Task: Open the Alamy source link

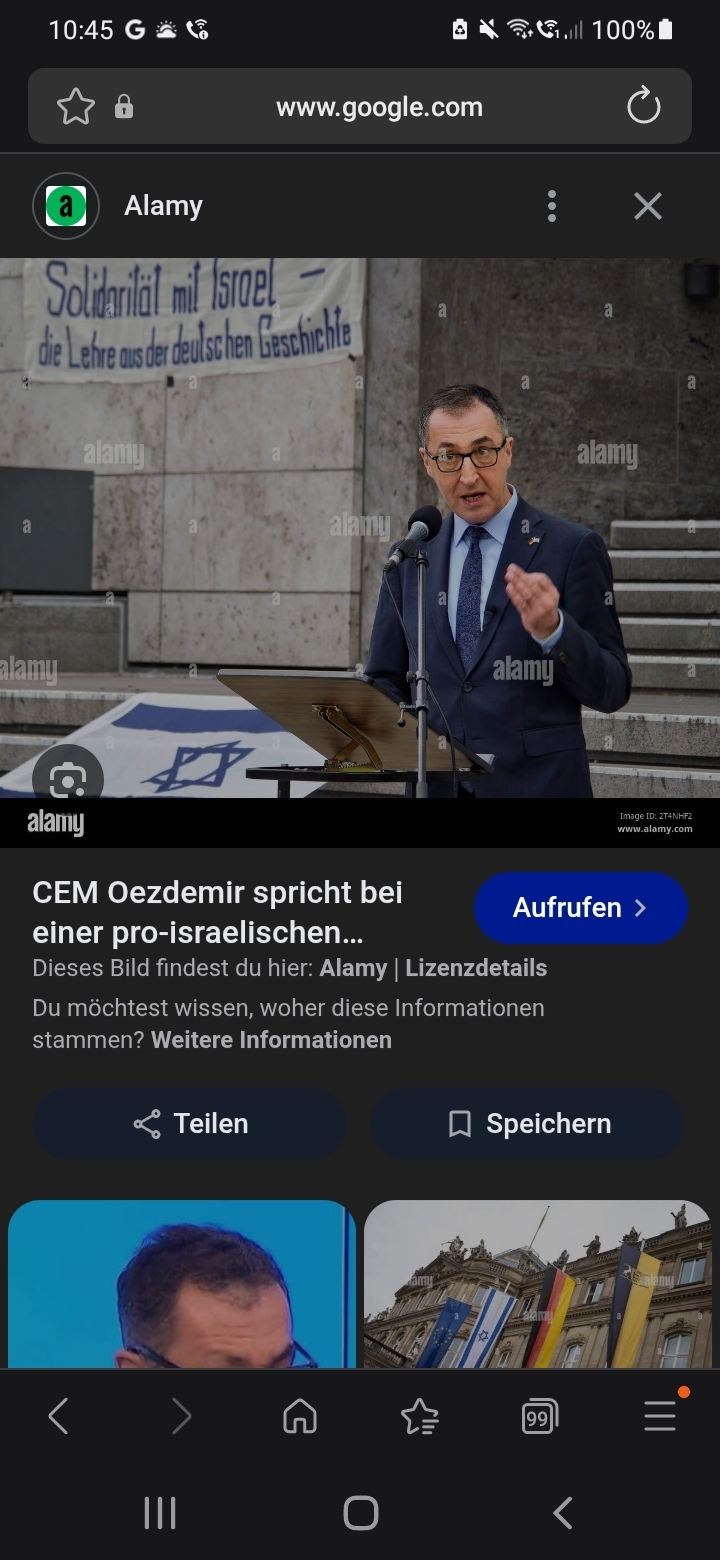Action: point(353,968)
